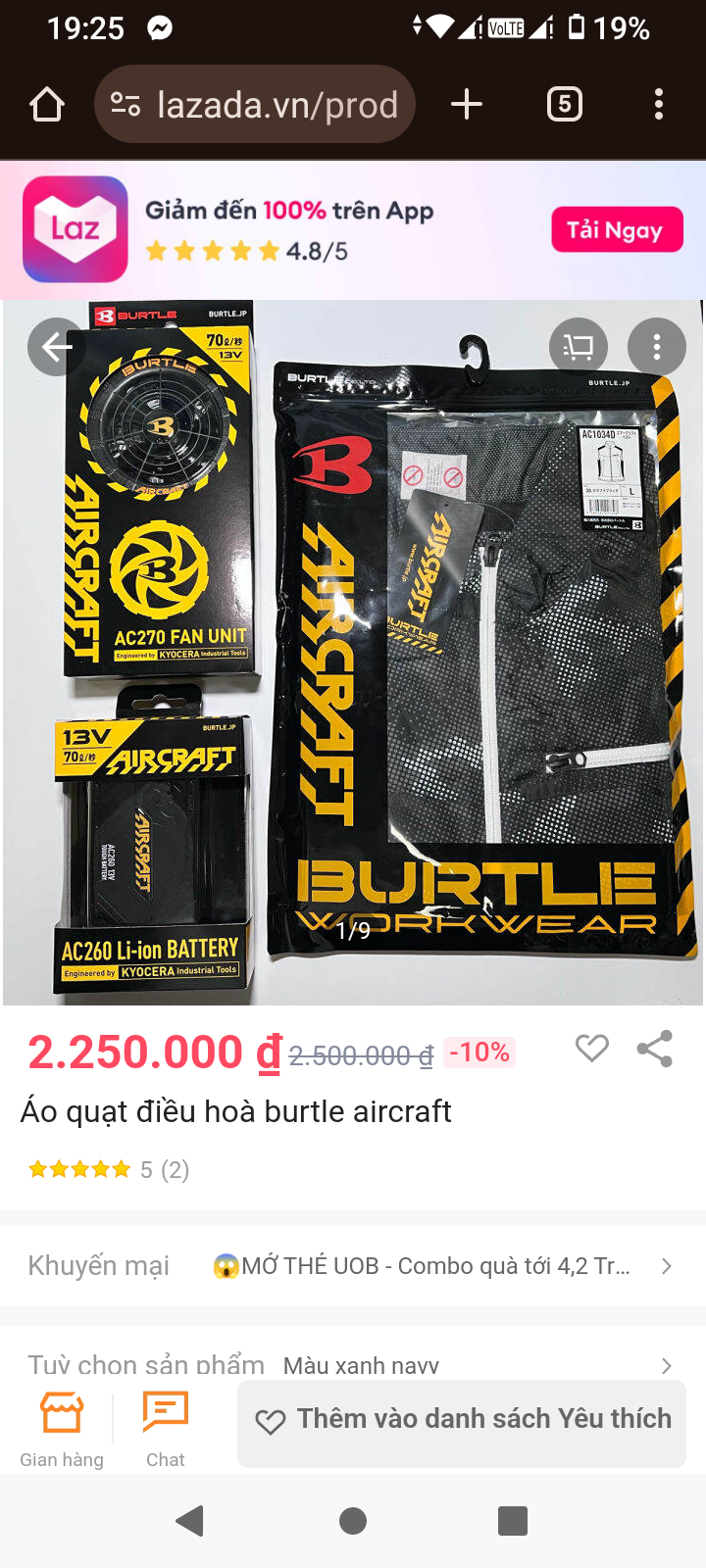Open the browser home page
Viewport: 706px width, 1568px height.
click(47, 104)
